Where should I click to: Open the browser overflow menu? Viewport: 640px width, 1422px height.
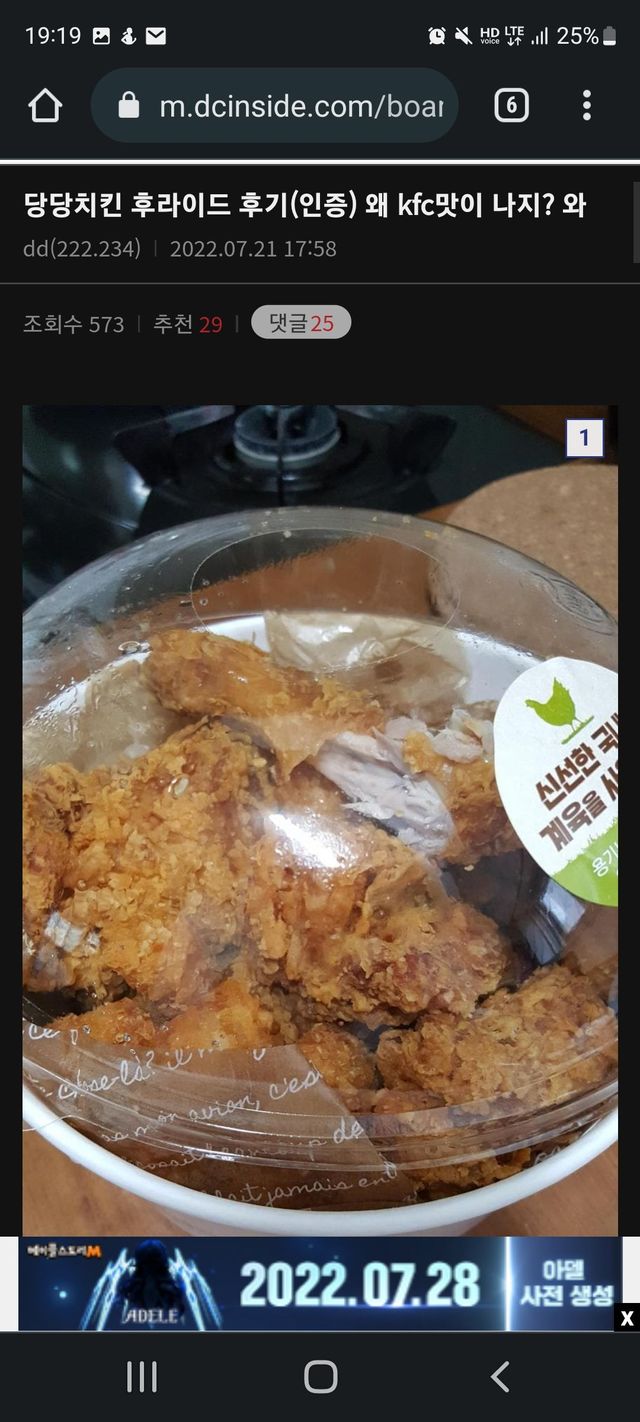(x=587, y=105)
